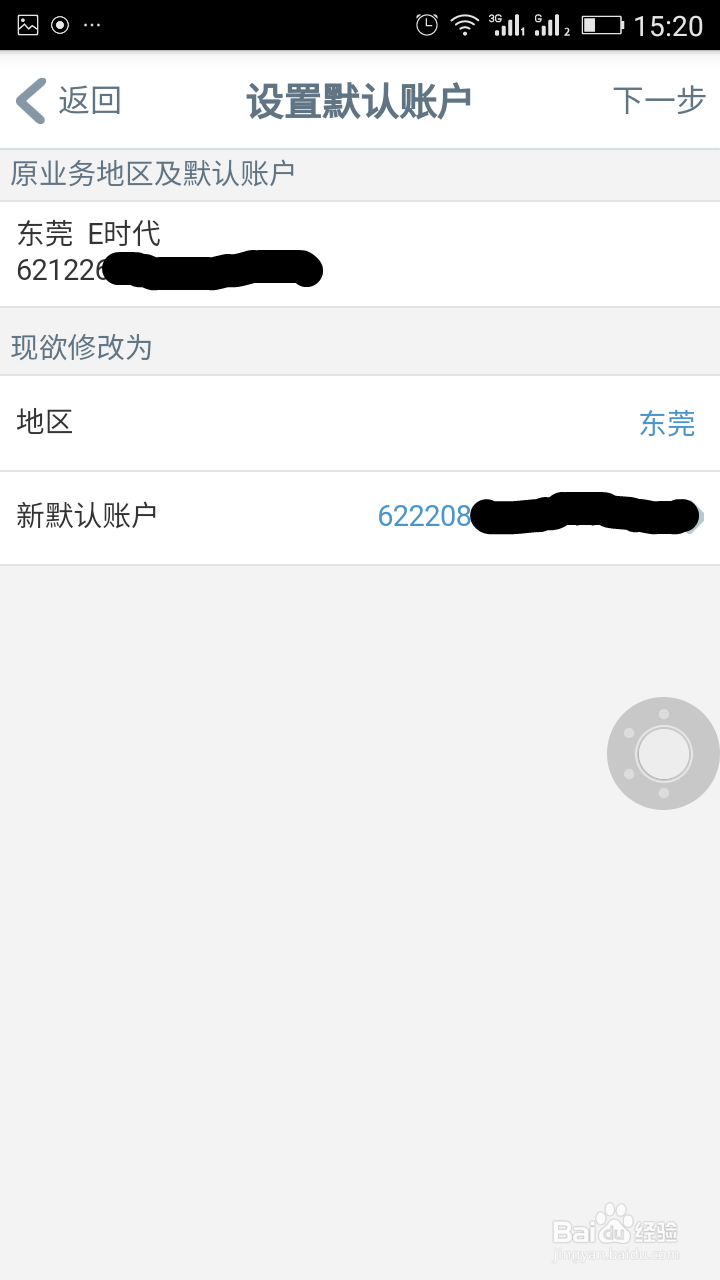Tap the more options dots in status bar
720x1280 pixels.
(92, 24)
